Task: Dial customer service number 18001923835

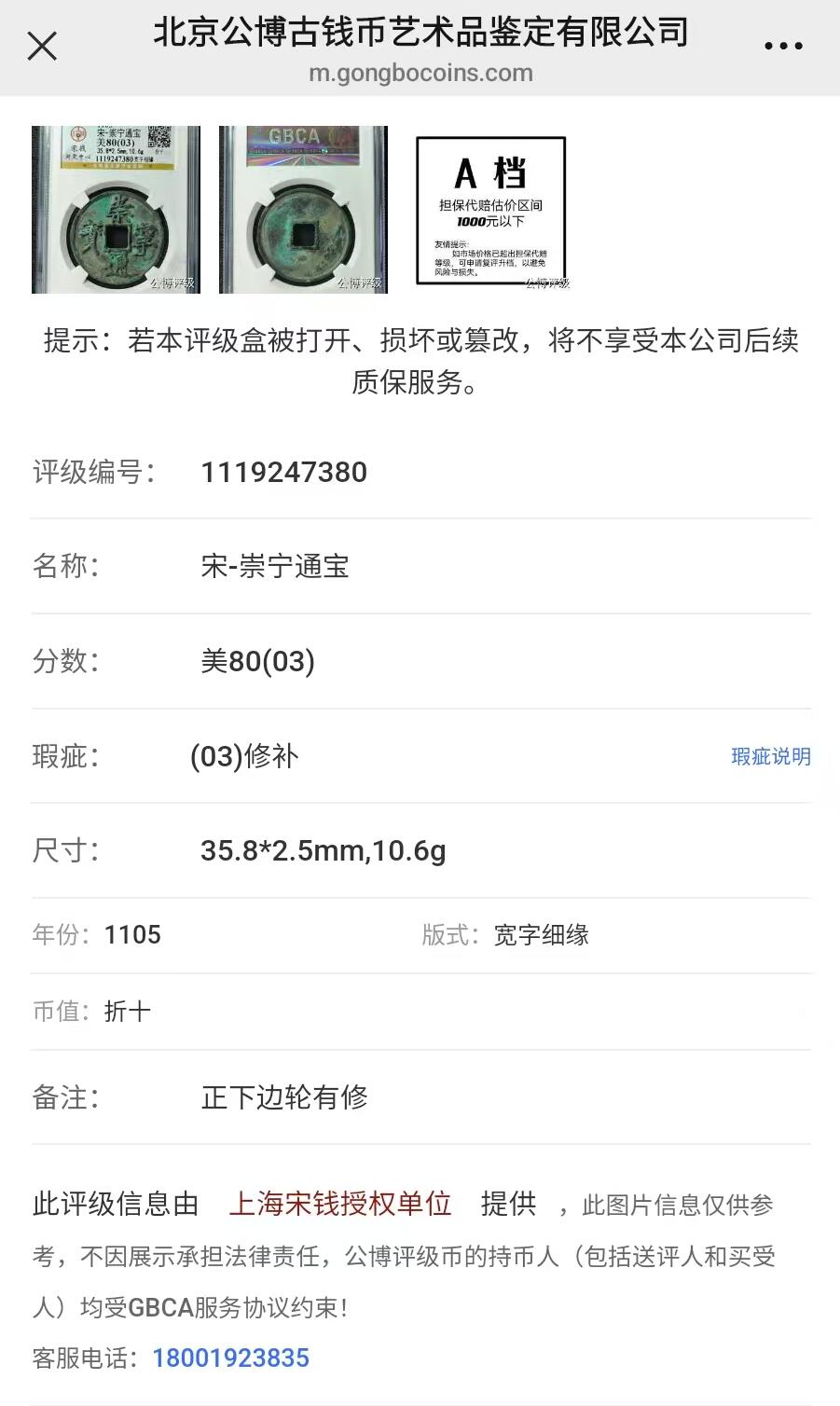Action: coord(230,1358)
